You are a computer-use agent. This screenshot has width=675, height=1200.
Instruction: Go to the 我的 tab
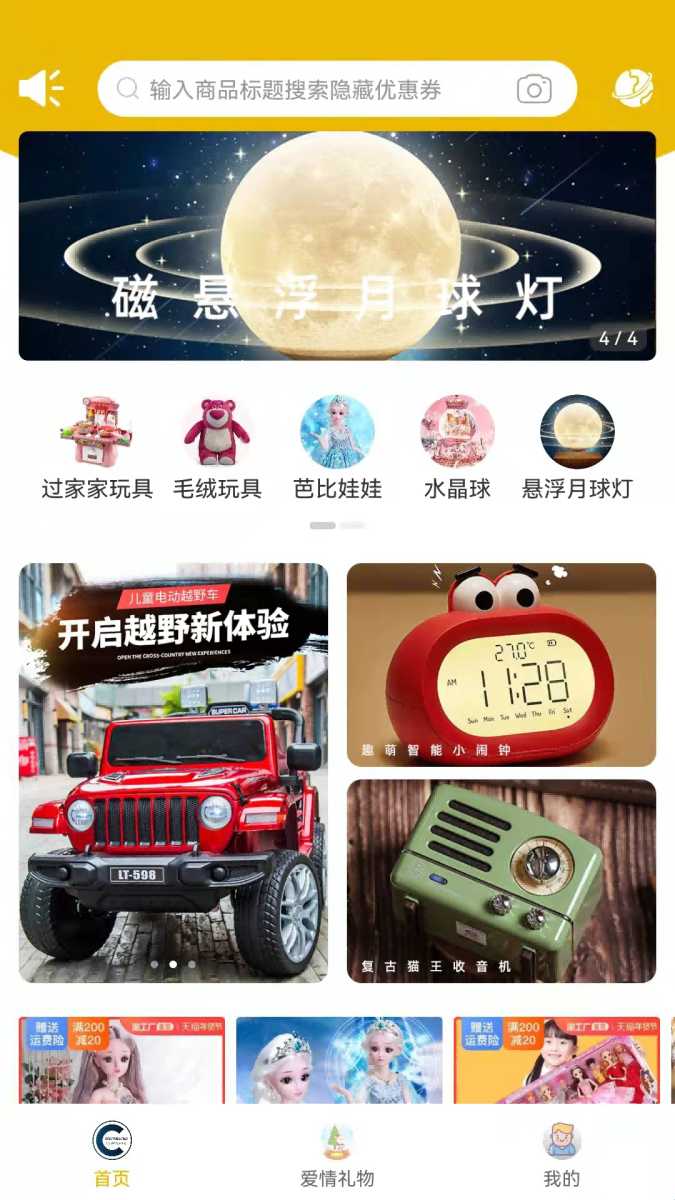click(561, 1154)
